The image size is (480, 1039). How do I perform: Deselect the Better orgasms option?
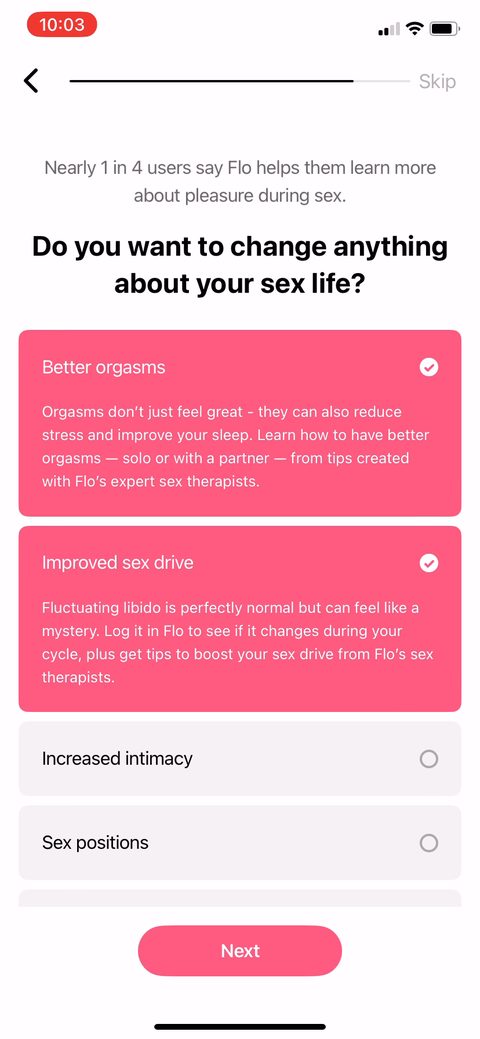[239, 423]
